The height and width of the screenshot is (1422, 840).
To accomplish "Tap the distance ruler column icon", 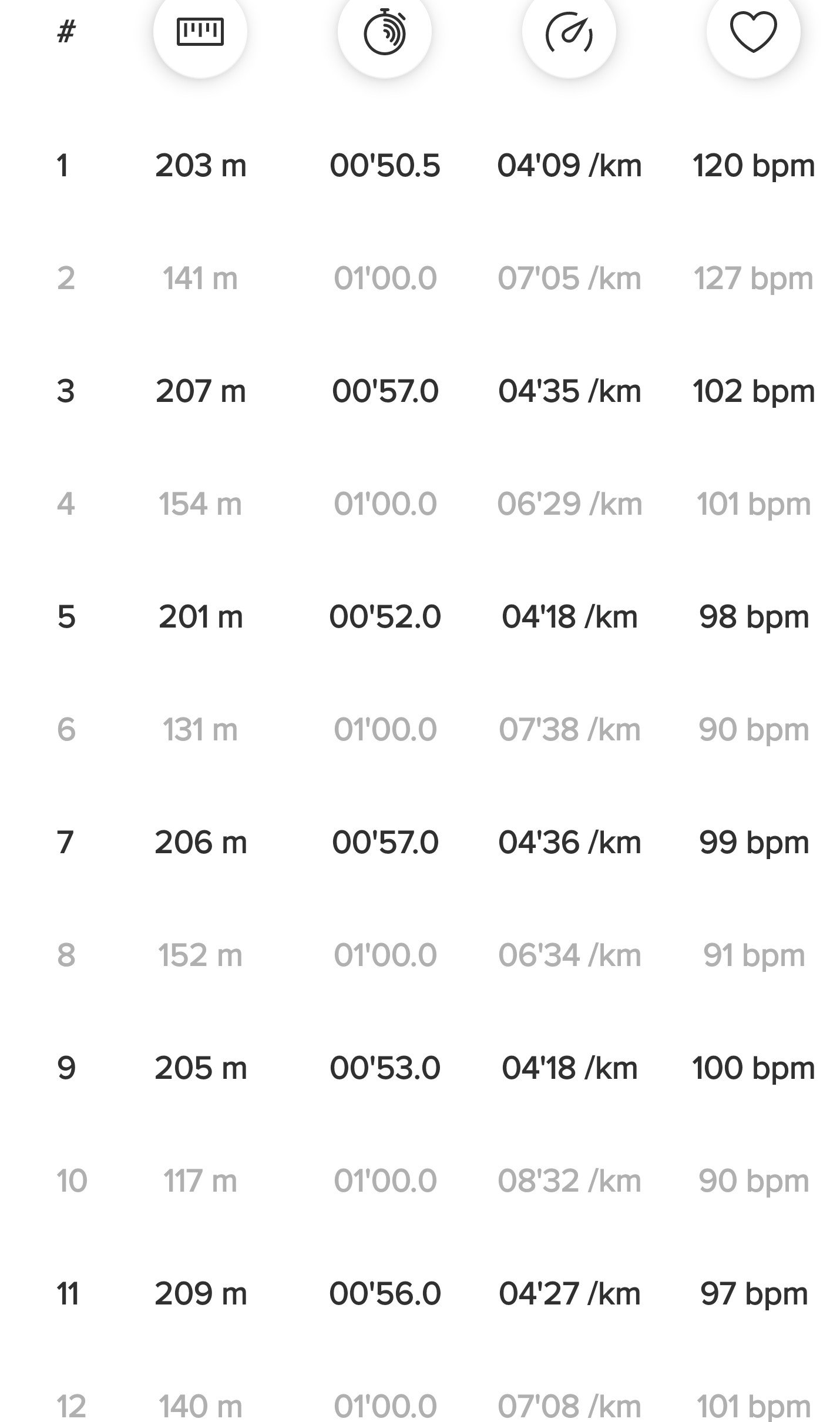I will (x=200, y=32).
